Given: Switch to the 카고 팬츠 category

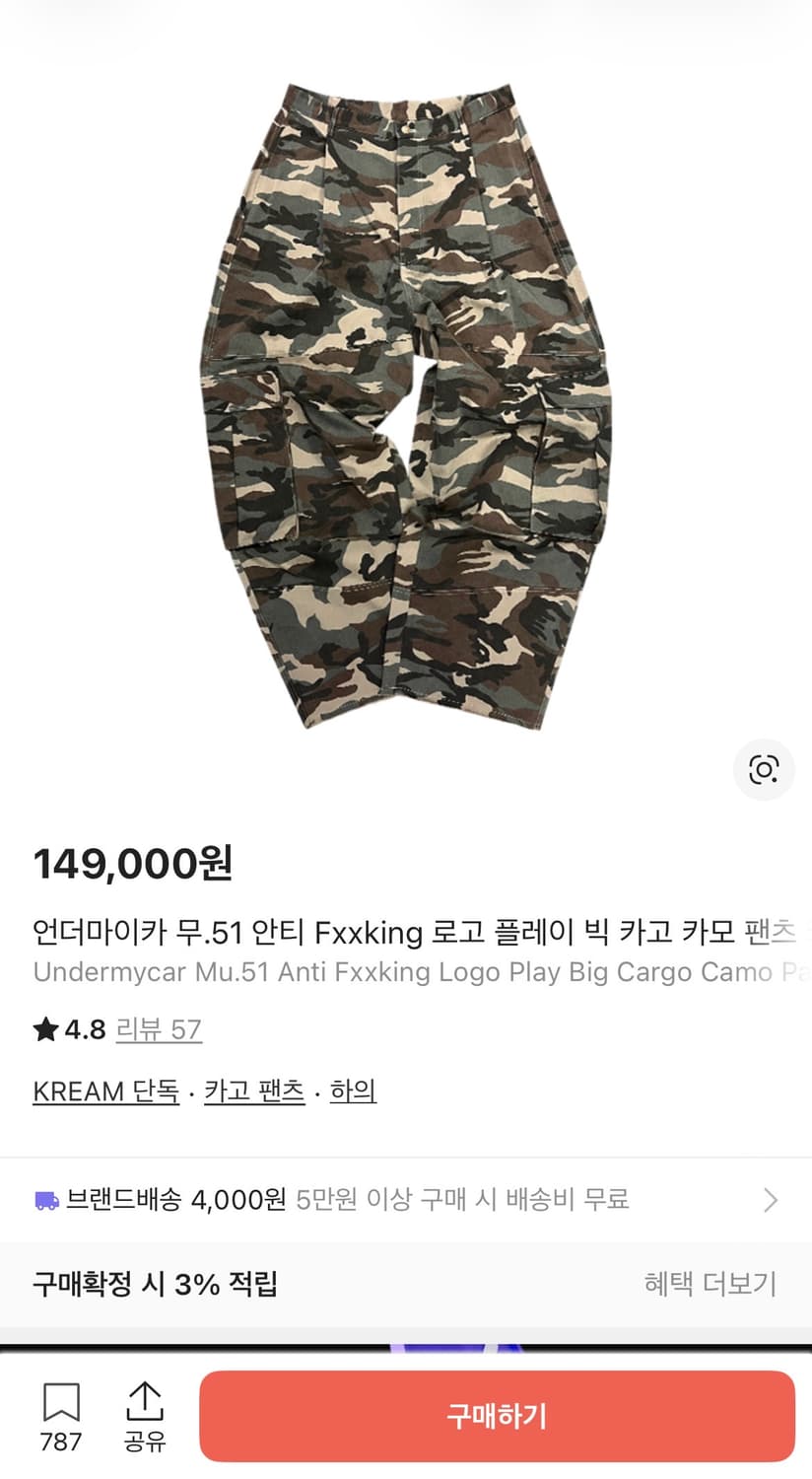Looking at the screenshot, I should tap(254, 1091).
